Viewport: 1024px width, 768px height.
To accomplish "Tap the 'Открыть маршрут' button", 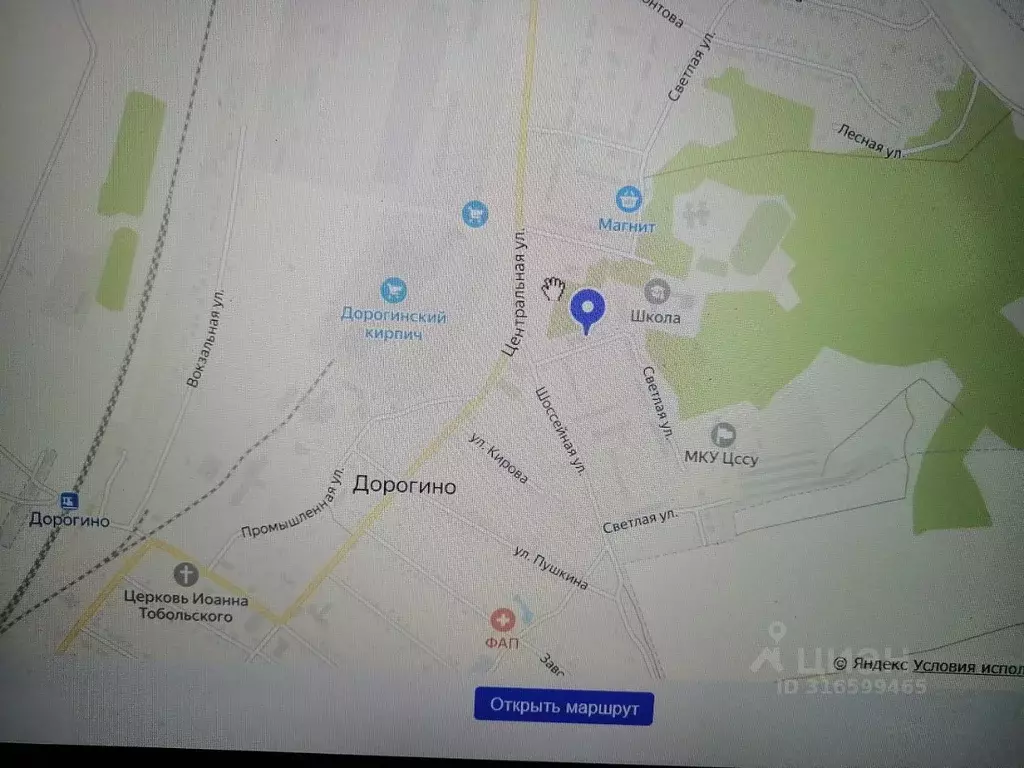I will coord(564,706).
